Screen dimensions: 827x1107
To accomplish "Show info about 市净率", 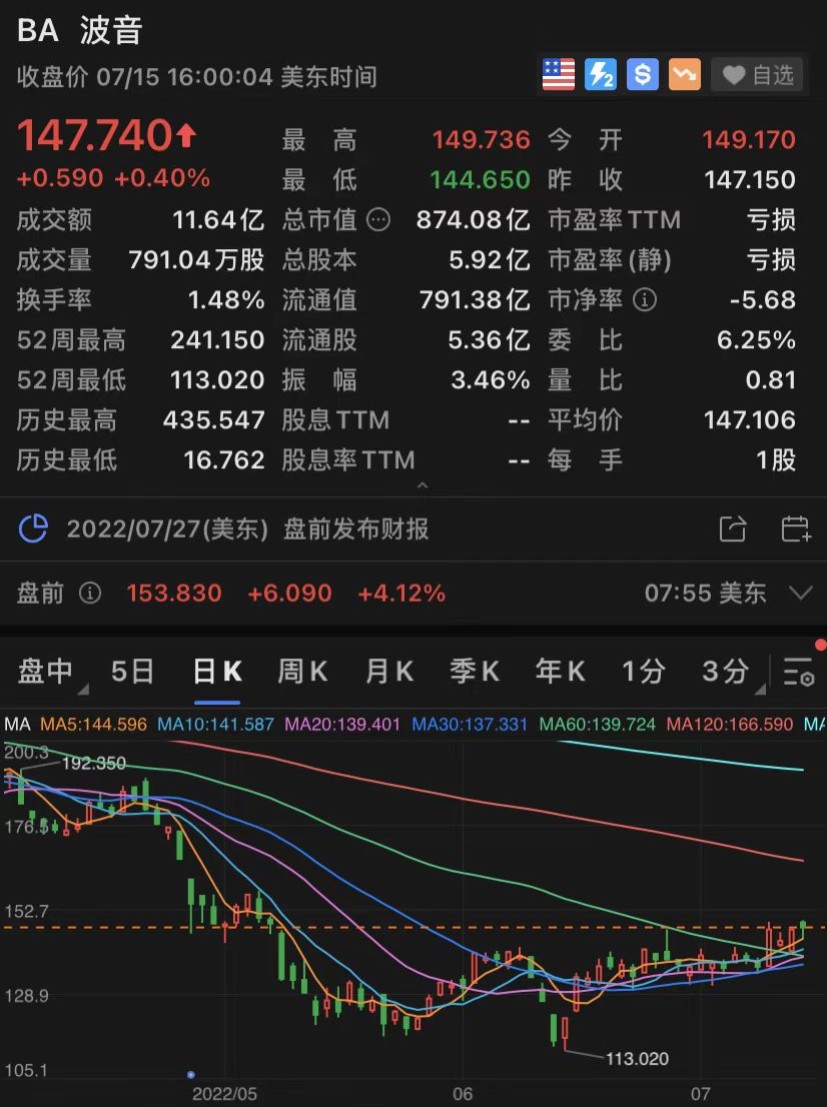I will (645, 300).
